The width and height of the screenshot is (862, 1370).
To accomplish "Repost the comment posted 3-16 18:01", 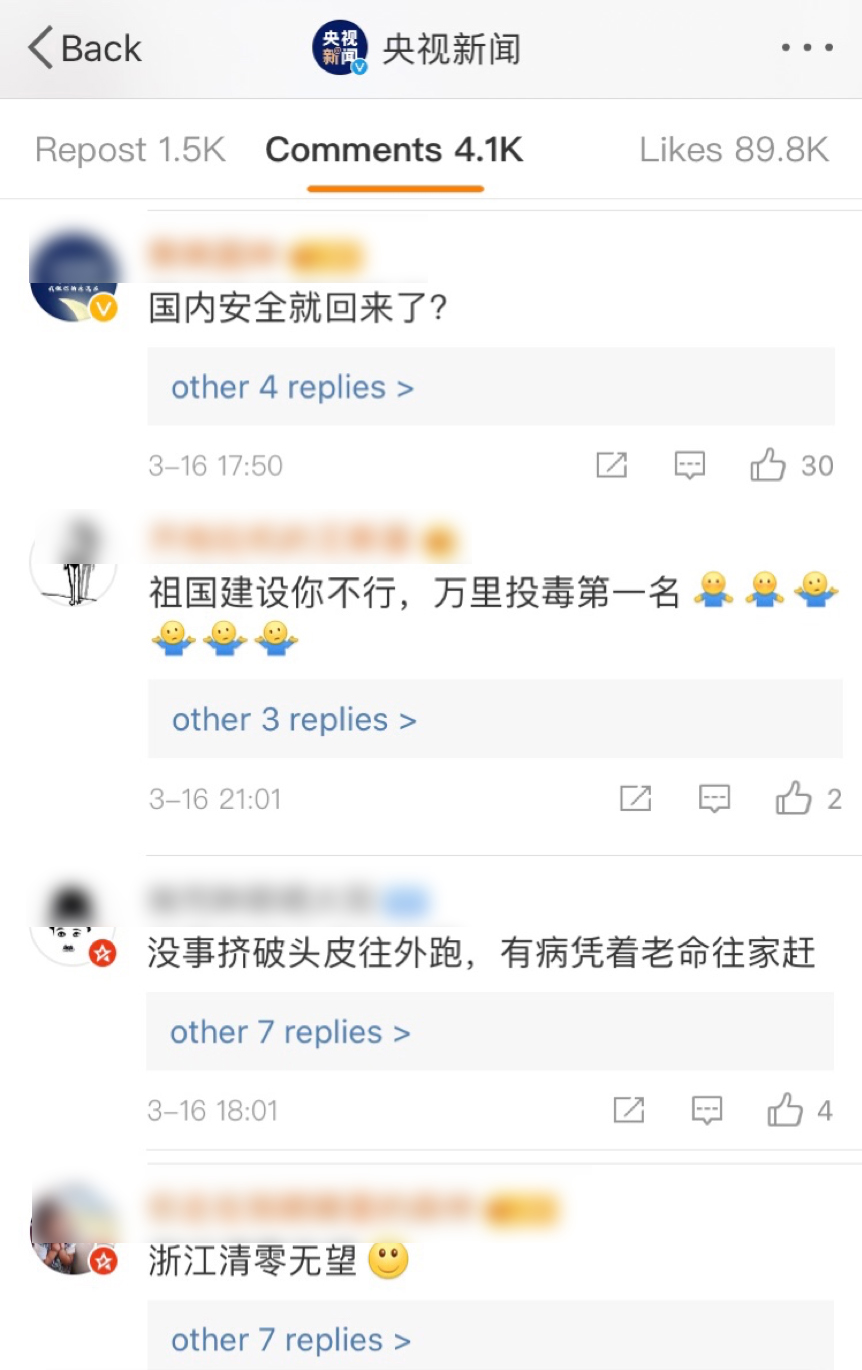I will pyautogui.click(x=628, y=1110).
